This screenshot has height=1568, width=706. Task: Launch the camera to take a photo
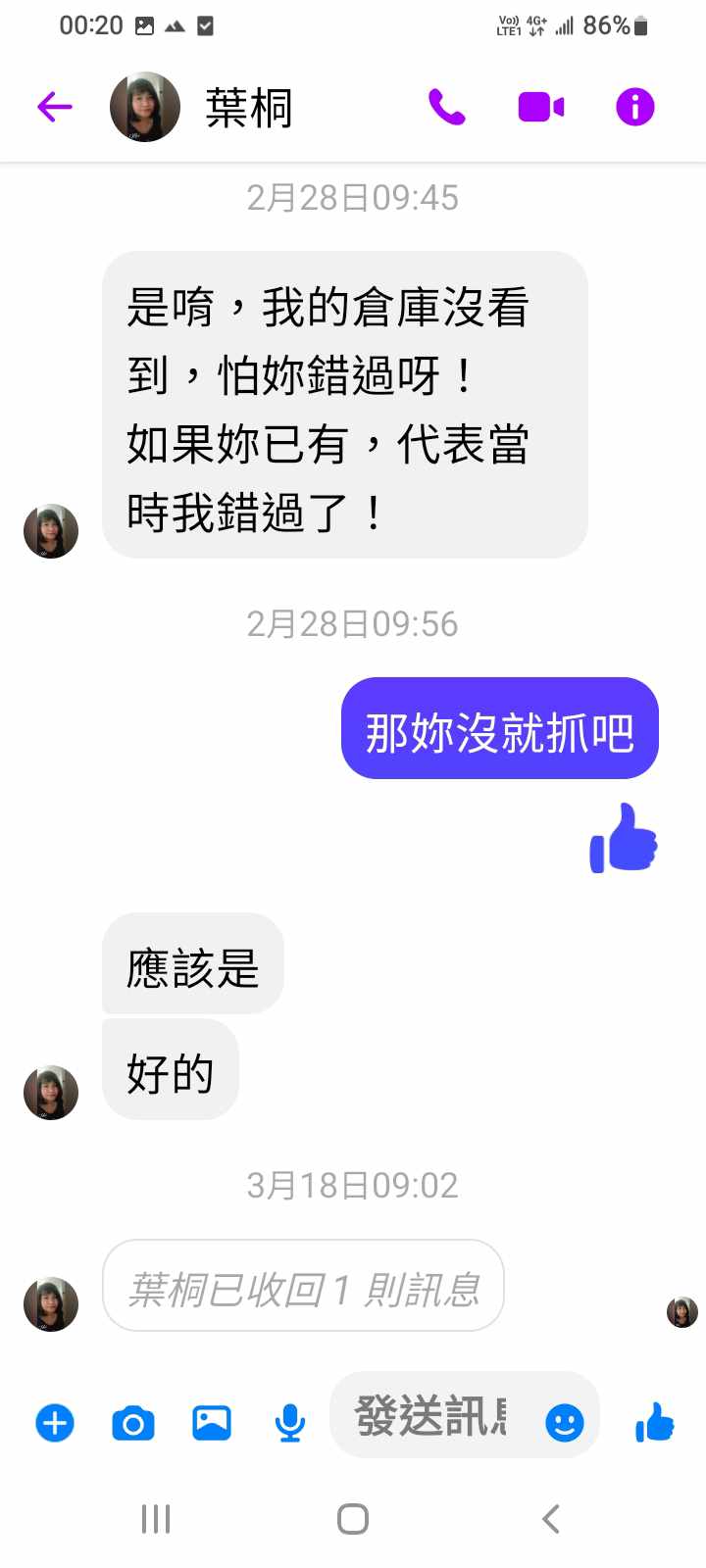[133, 1422]
